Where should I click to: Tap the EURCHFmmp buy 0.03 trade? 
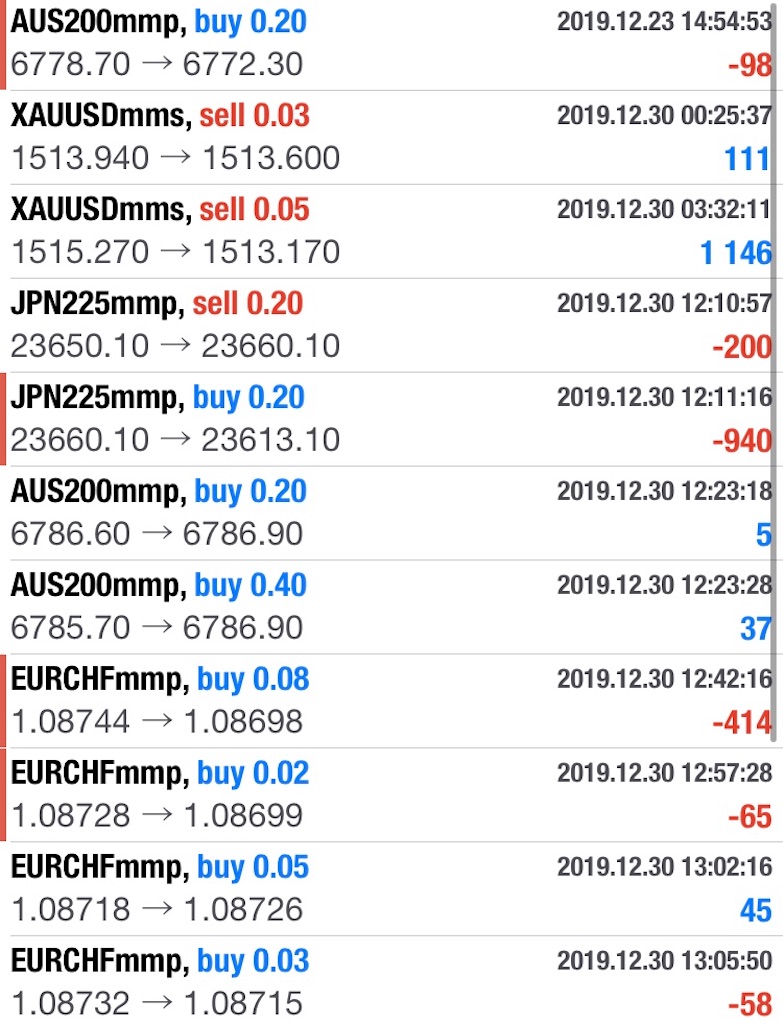(390, 981)
